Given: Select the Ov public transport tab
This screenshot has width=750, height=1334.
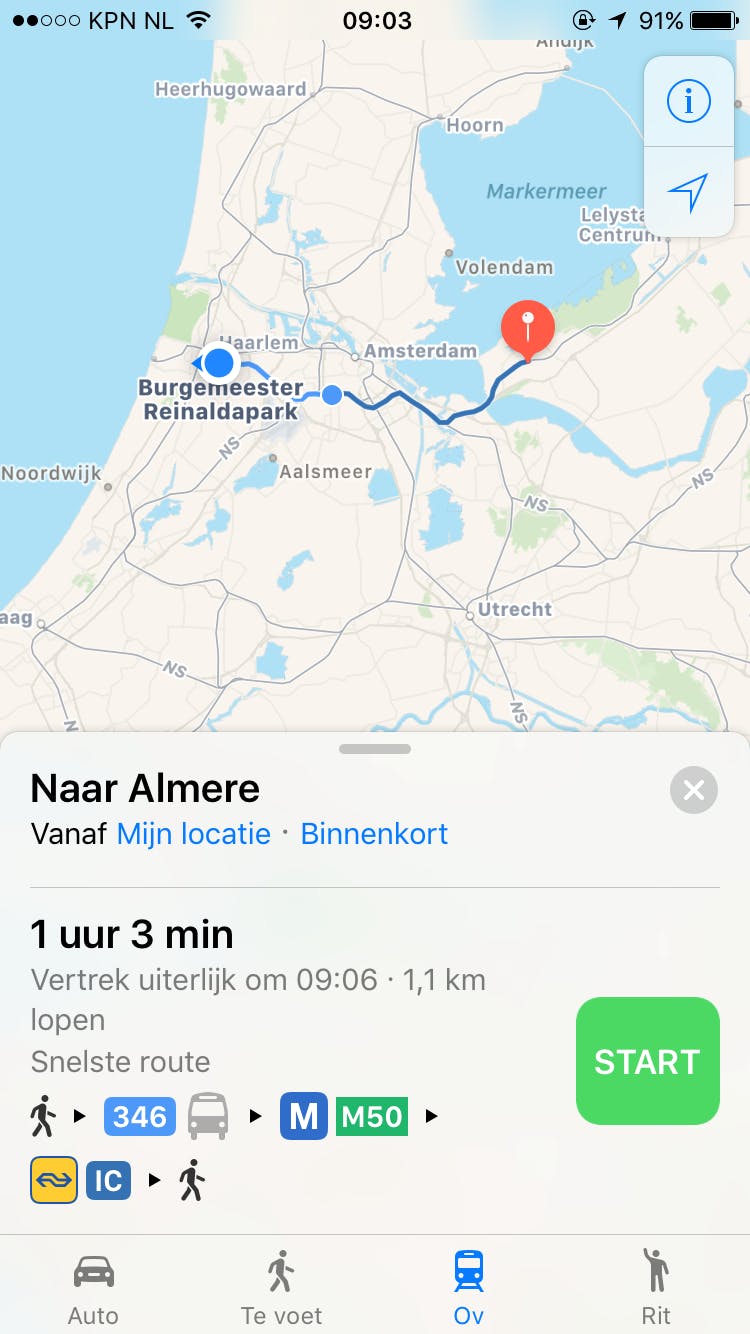Looking at the screenshot, I should pos(468,1286).
